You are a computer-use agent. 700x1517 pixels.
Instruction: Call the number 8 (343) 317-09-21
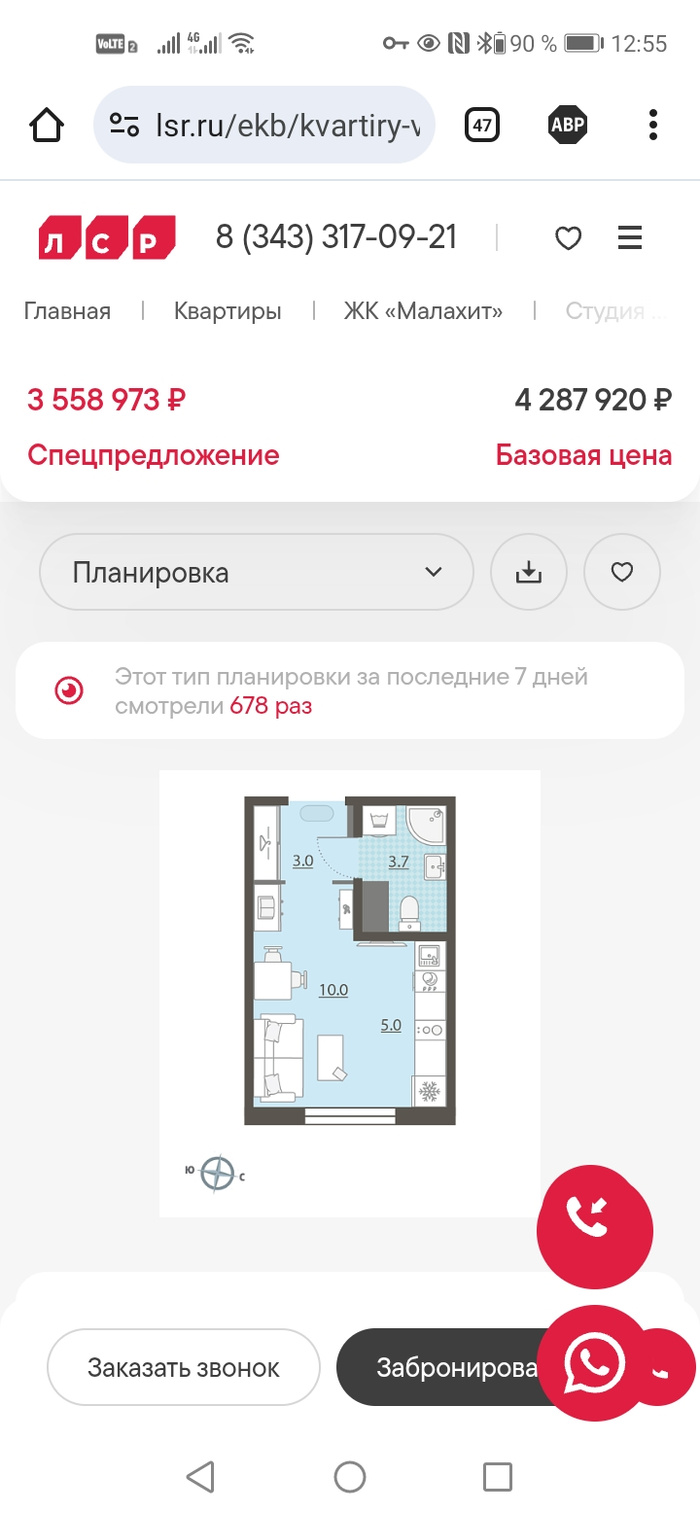pyautogui.click(x=336, y=237)
